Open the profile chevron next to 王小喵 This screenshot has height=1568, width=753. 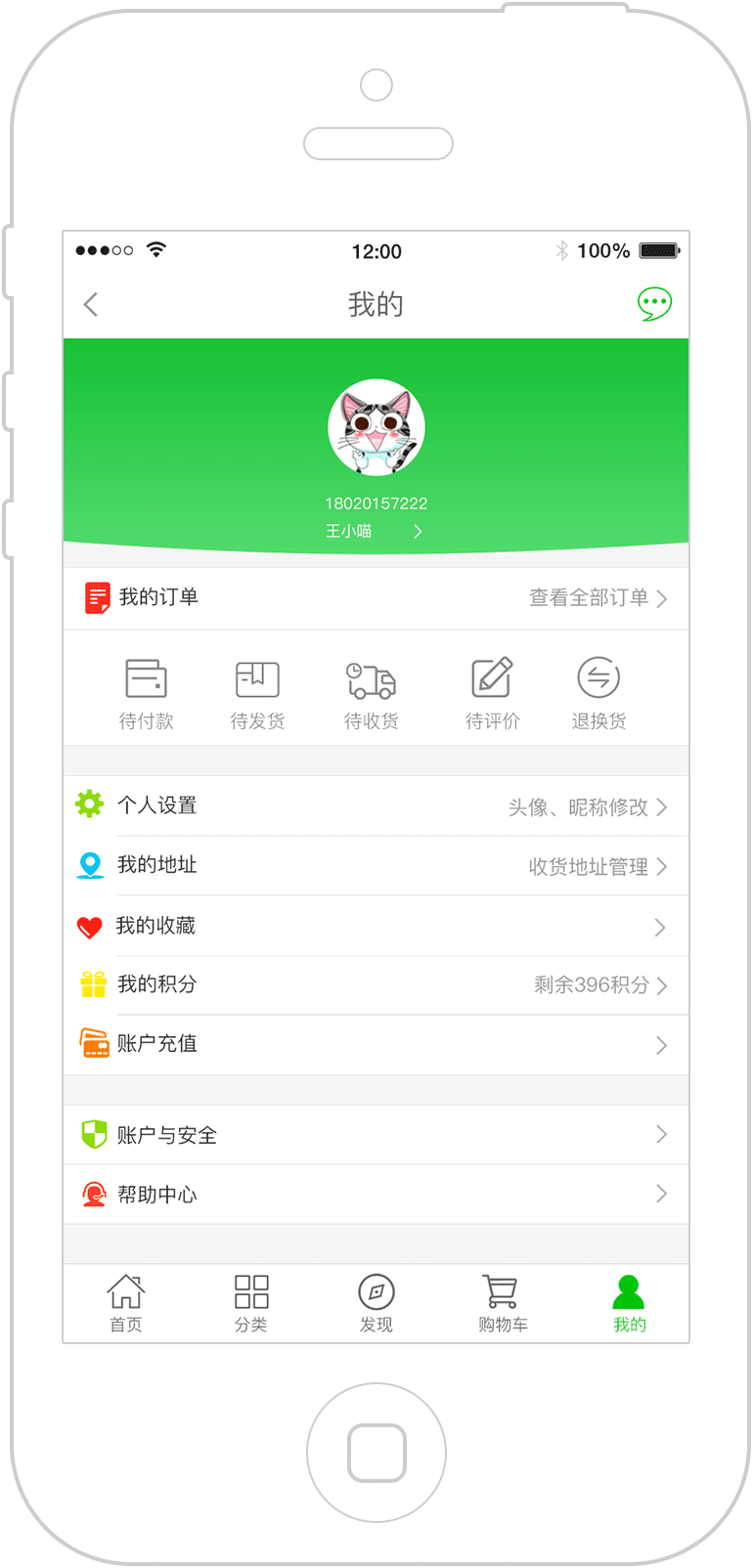click(x=418, y=532)
